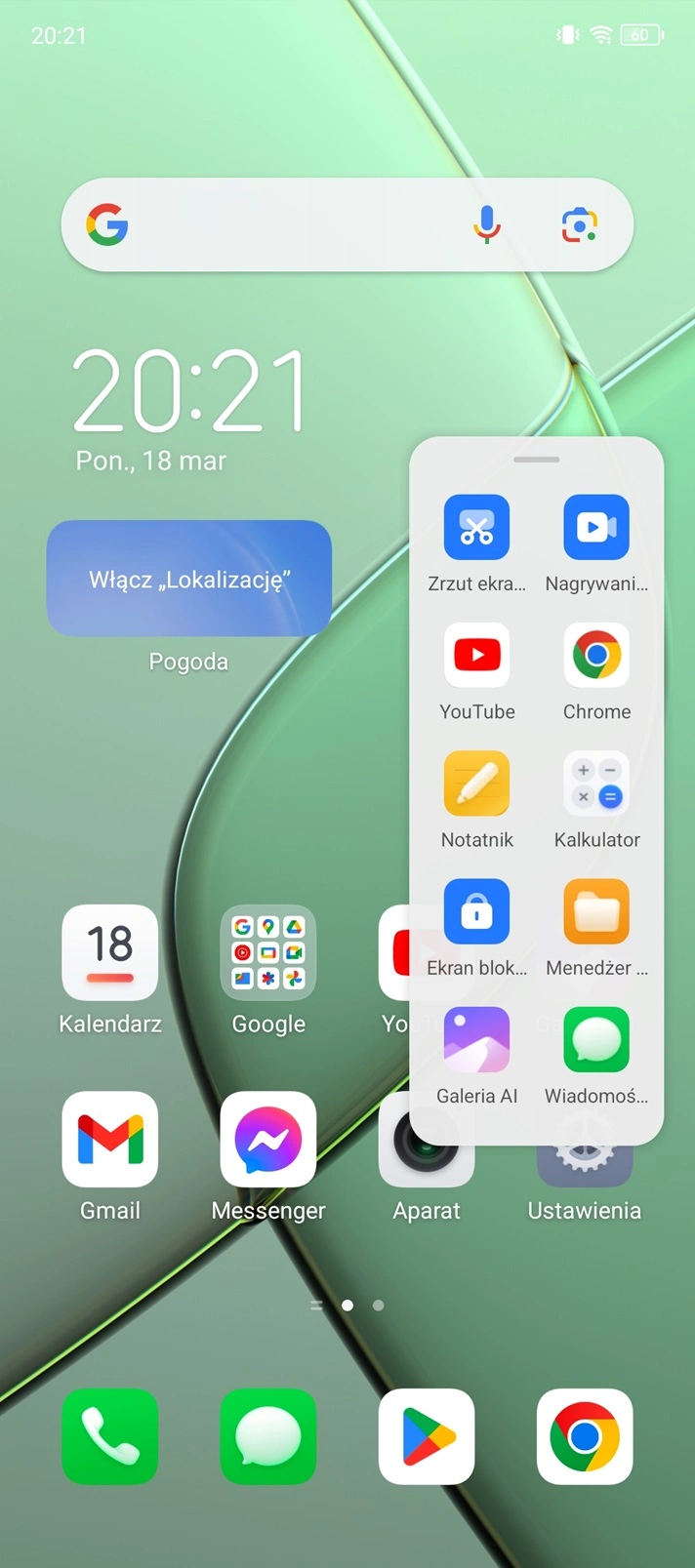
Task: Start Google voice search with the microphone
Action: point(486,225)
